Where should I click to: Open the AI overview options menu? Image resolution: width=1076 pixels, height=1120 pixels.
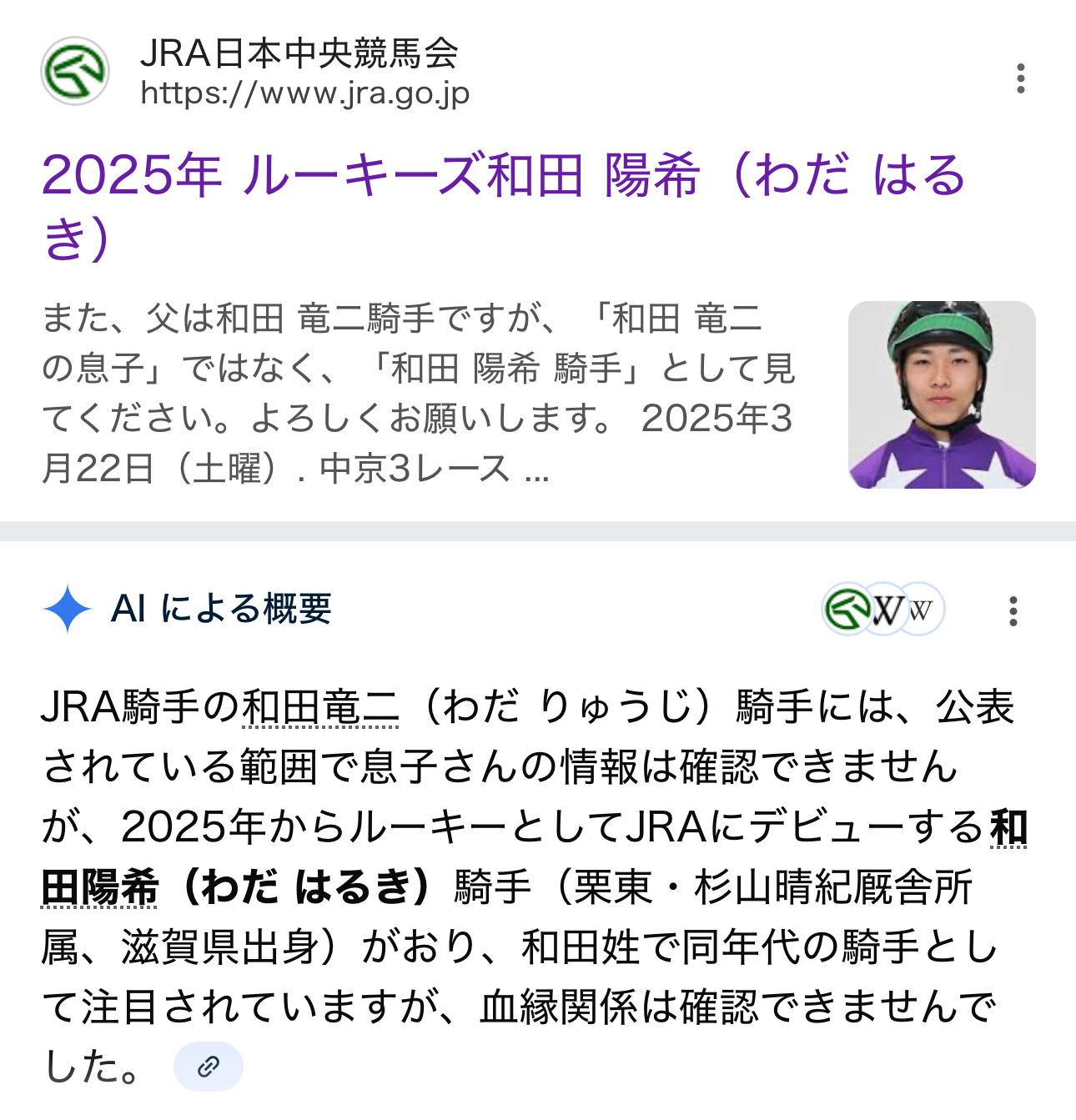point(1013,611)
